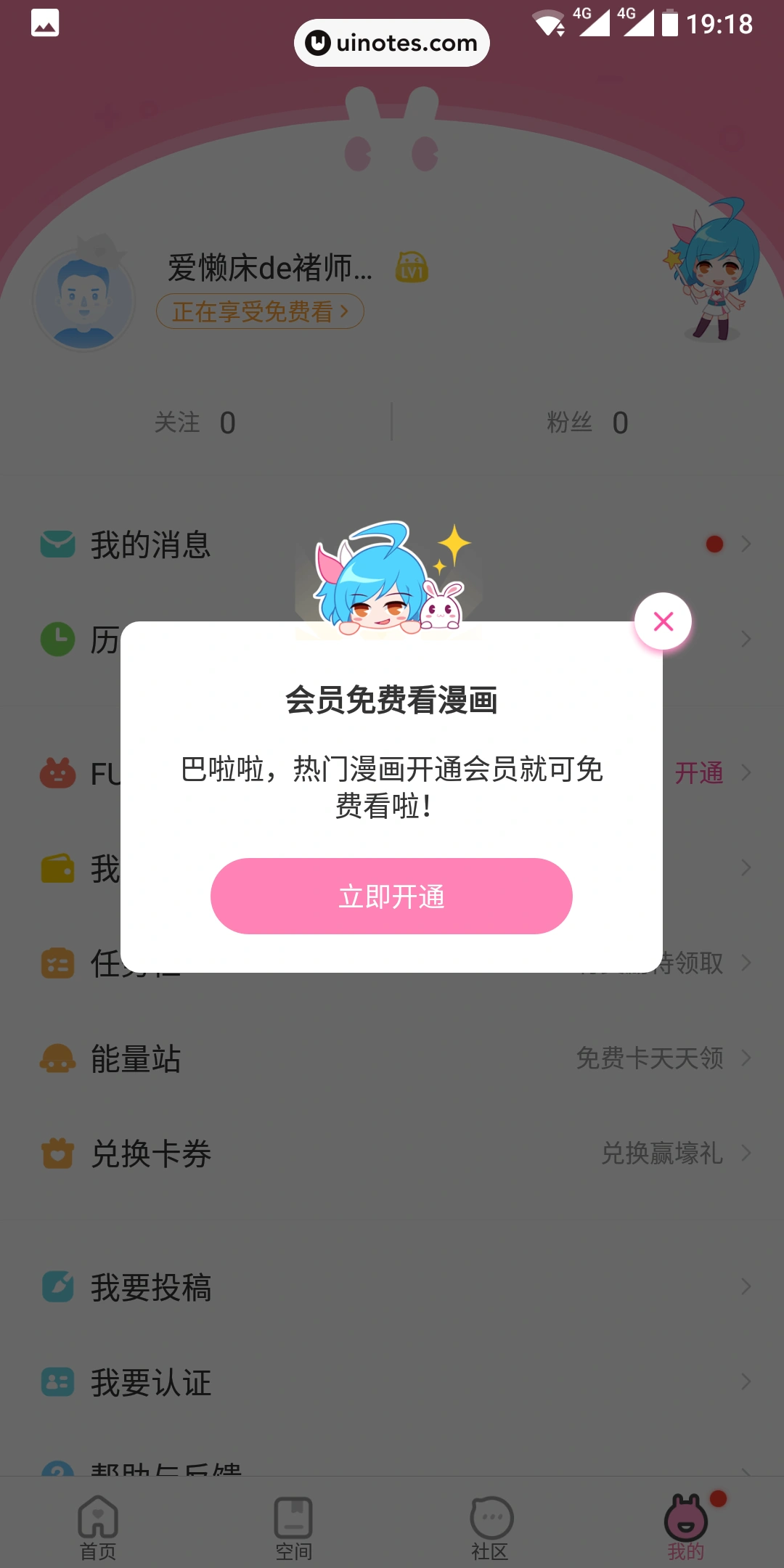Click the orange 开通 link
Viewport: 784px width, 1568px height.
700,772
